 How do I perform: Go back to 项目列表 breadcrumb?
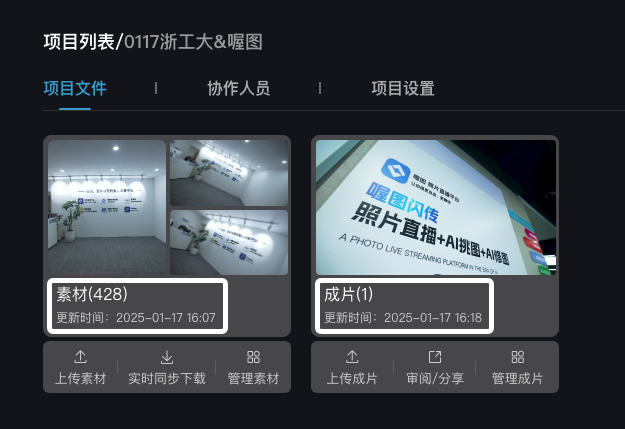pos(79,42)
